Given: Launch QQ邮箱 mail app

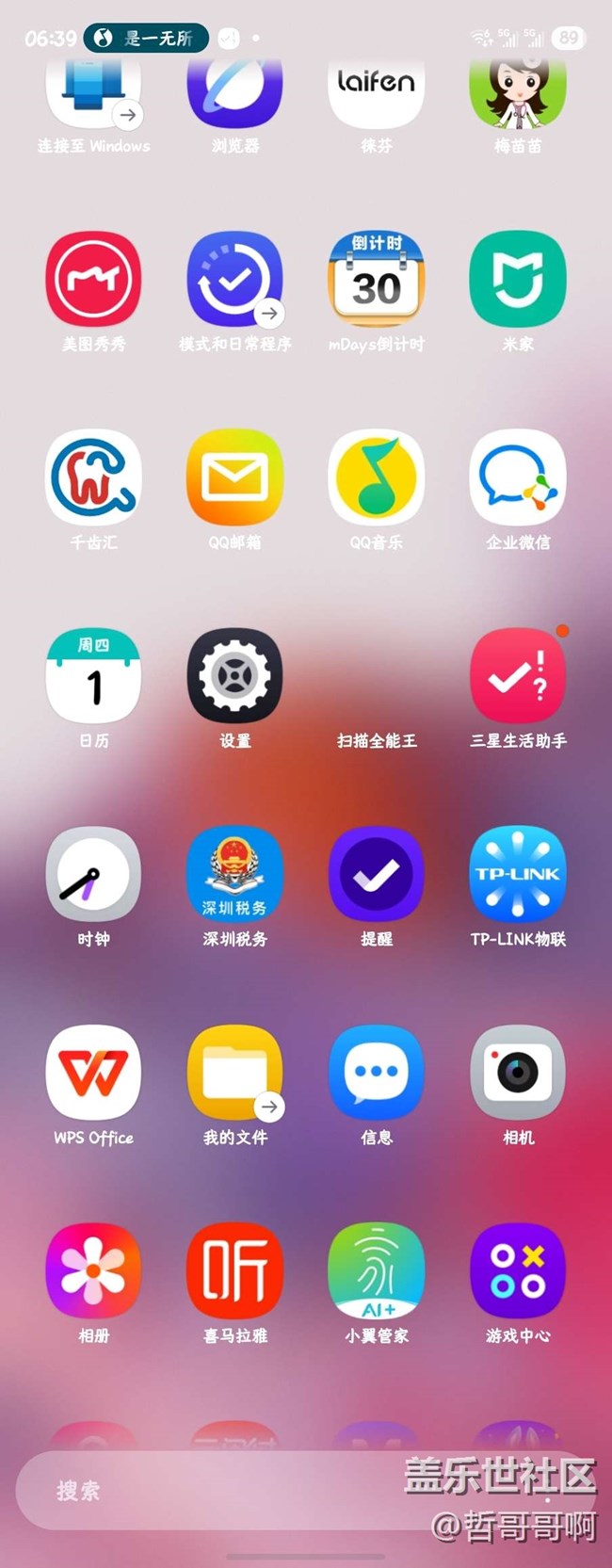Looking at the screenshot, I should coord(235,478).
